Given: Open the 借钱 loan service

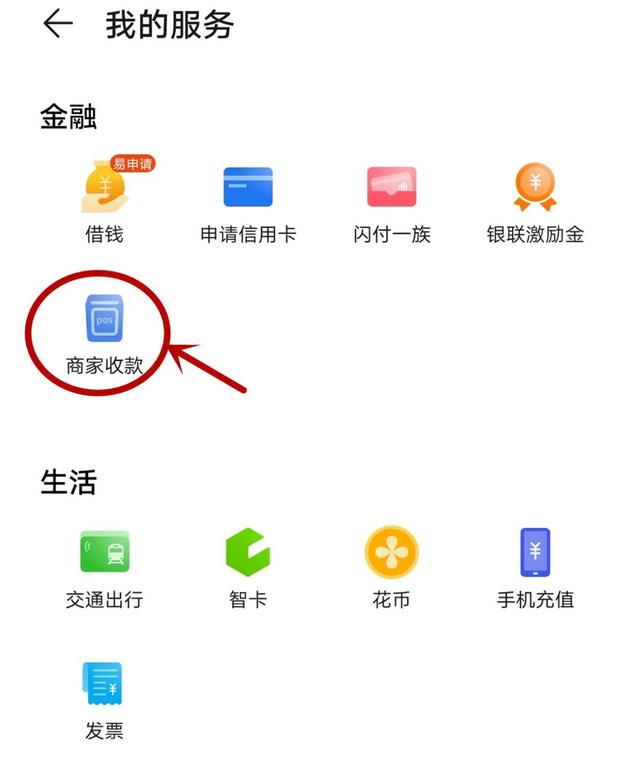Looking at the screenshot, I should point(105,188).
